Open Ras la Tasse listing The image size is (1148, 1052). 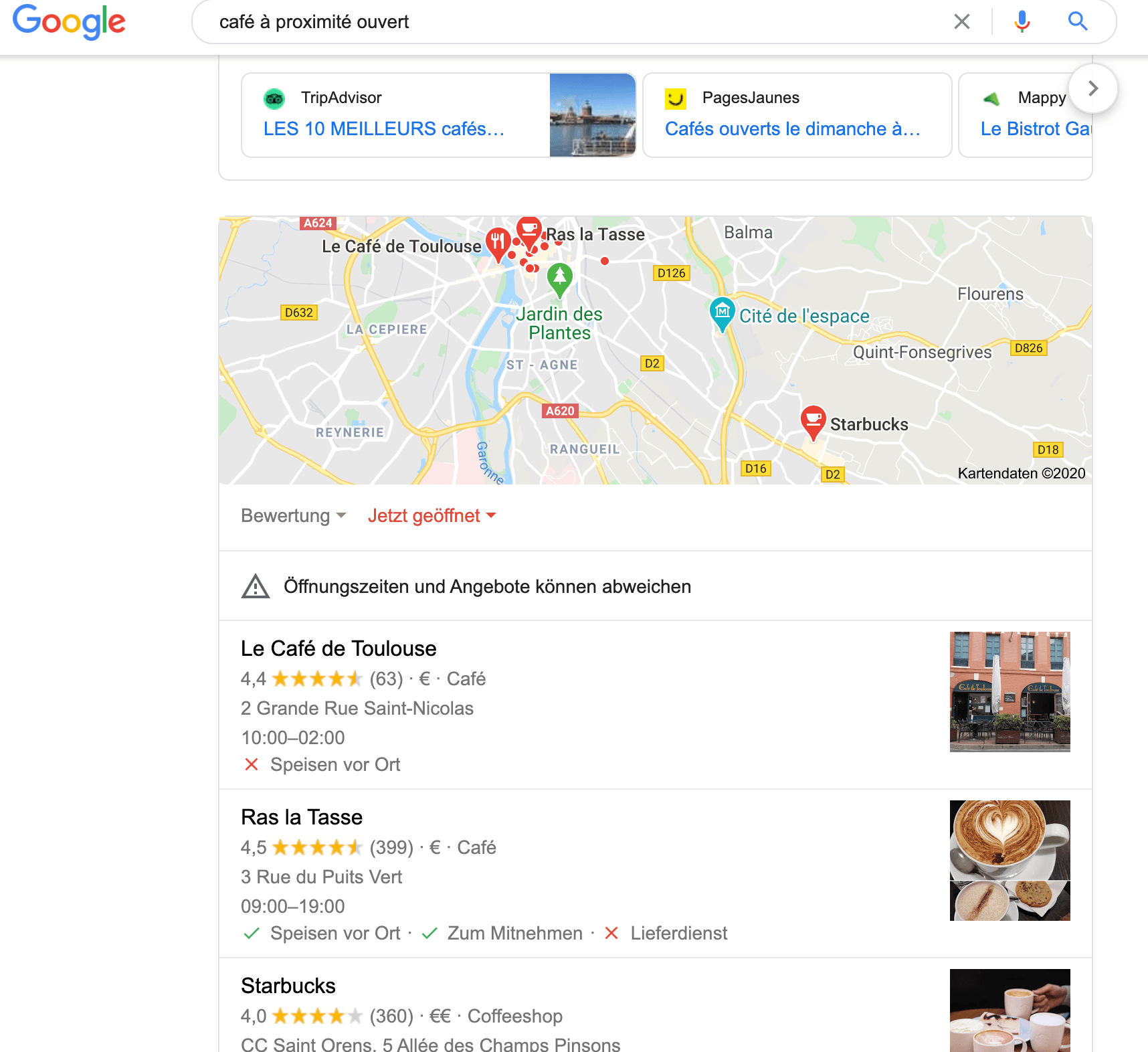point(302,817)
